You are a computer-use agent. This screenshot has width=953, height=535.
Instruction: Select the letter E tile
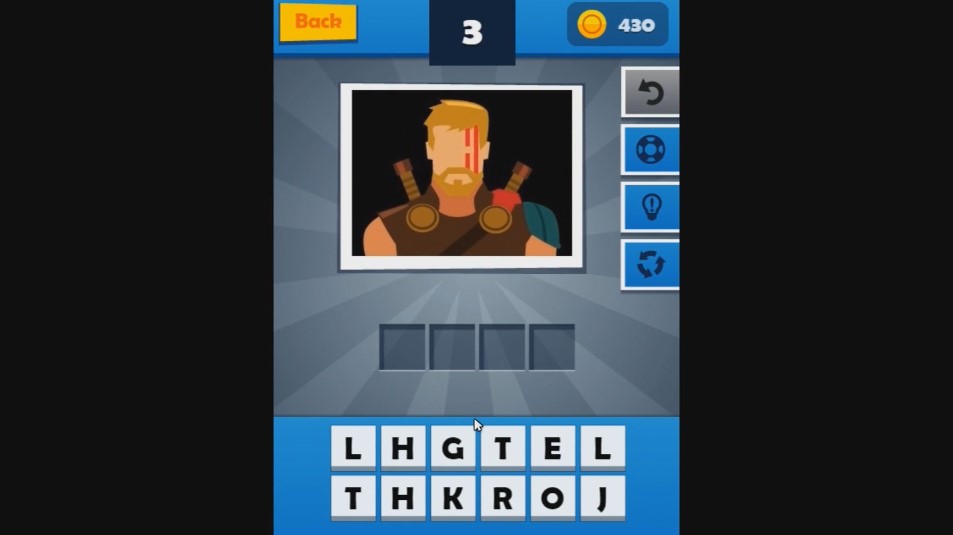point(553,448)
